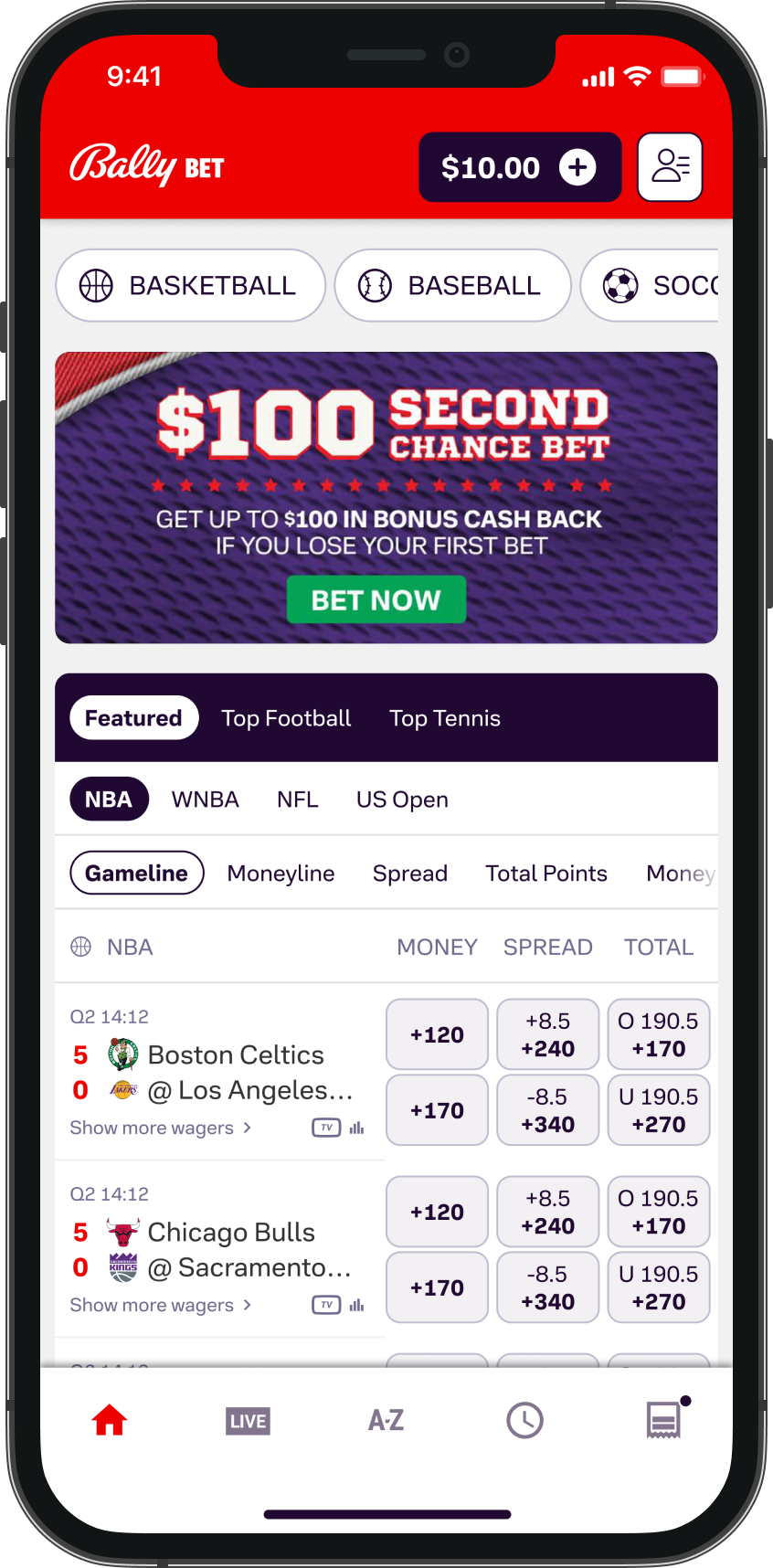View stats icon for the Bulls game
Viewport: 773px width, 1568px height.
[x=357, y=1305]
